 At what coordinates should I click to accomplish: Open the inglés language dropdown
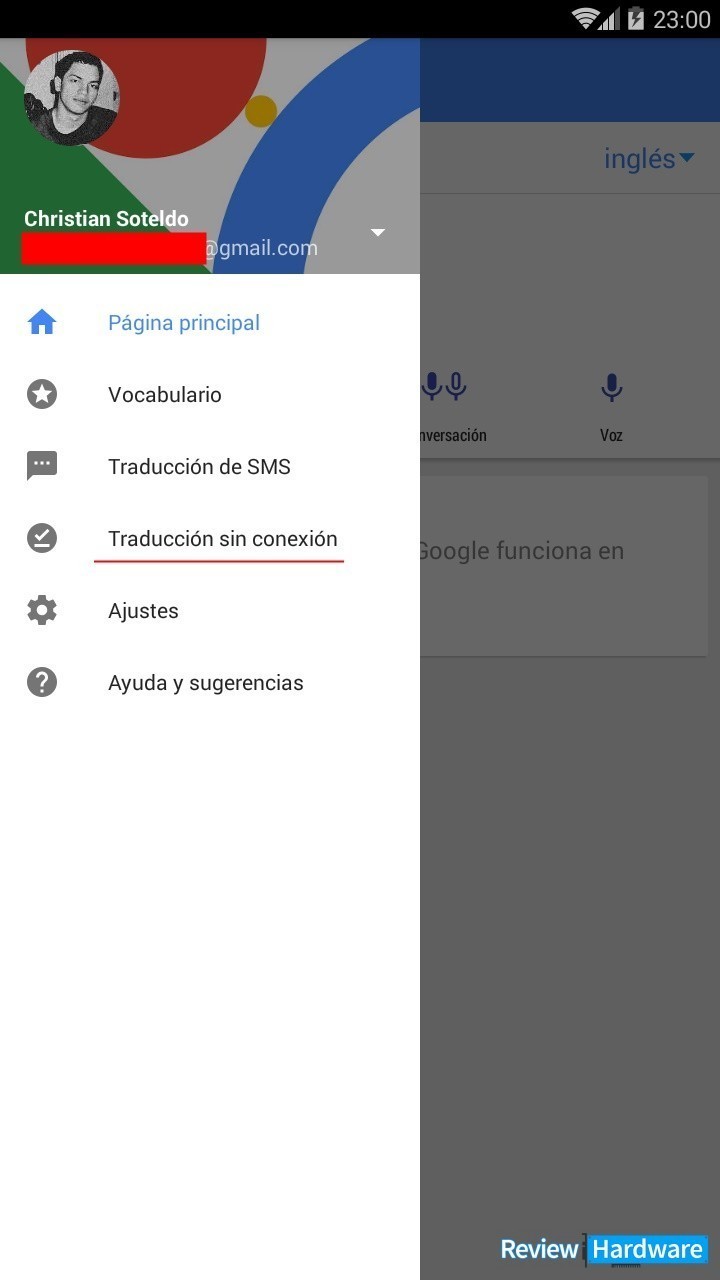[649, 158]
